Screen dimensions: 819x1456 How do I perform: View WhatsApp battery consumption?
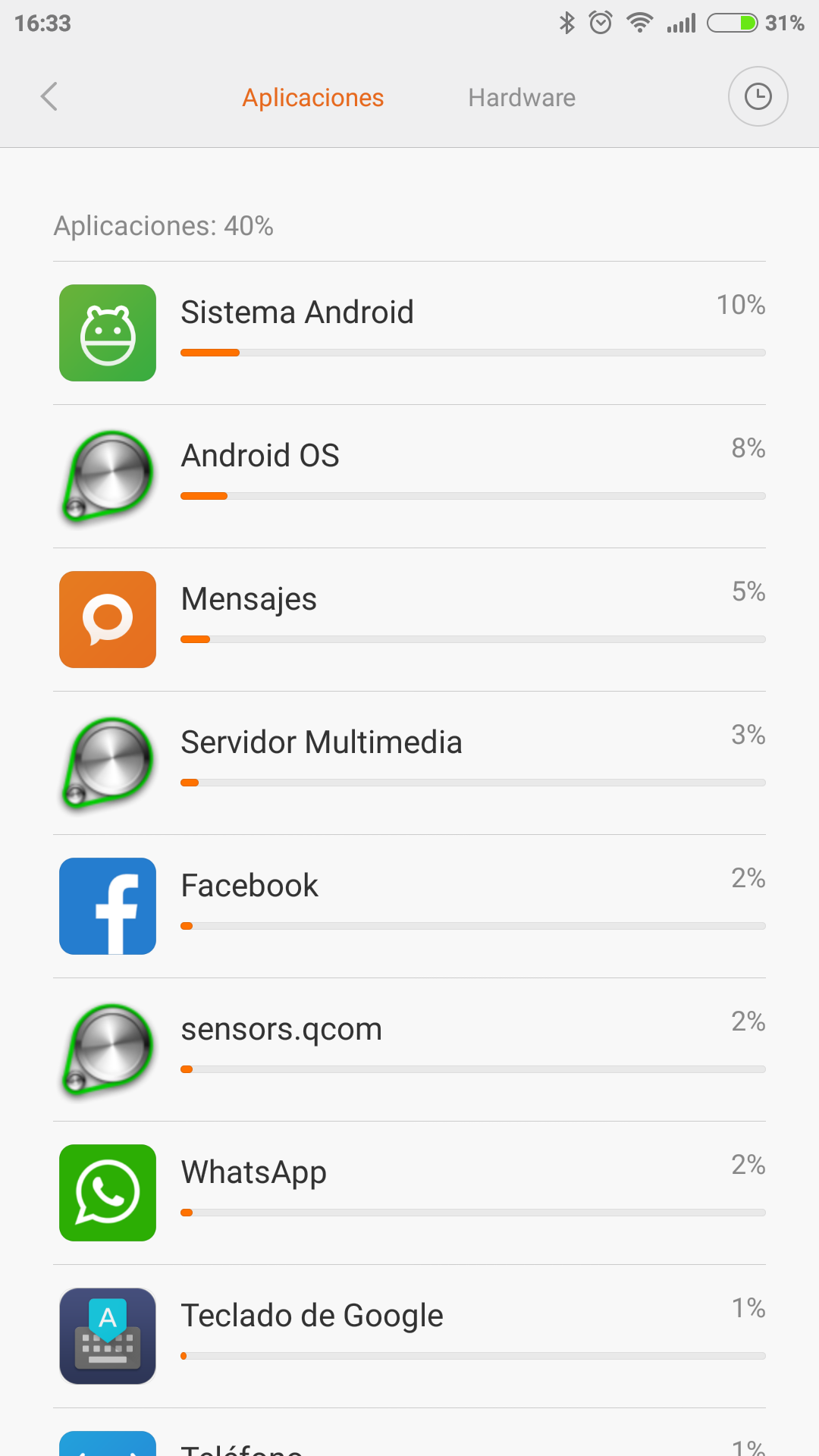[x=409, y=1193]
